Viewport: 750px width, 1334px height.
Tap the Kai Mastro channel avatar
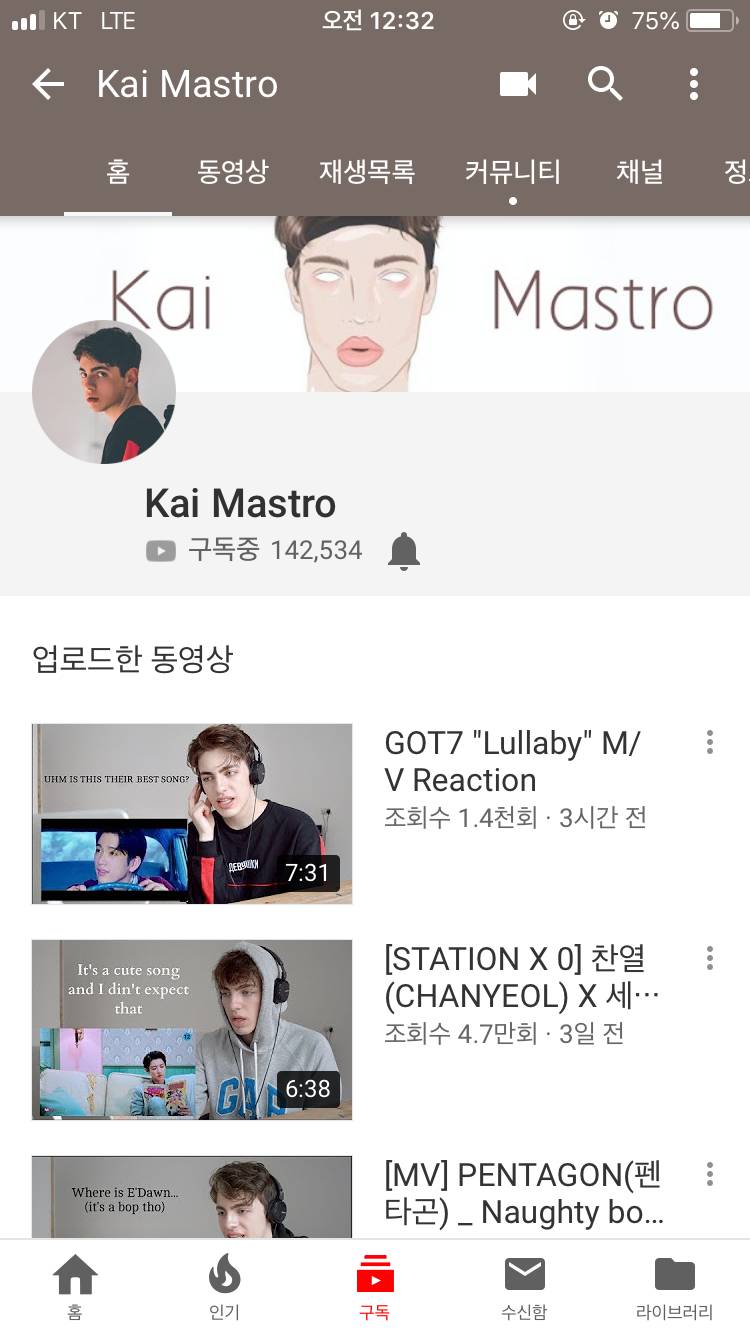click(x=104, y=391)
